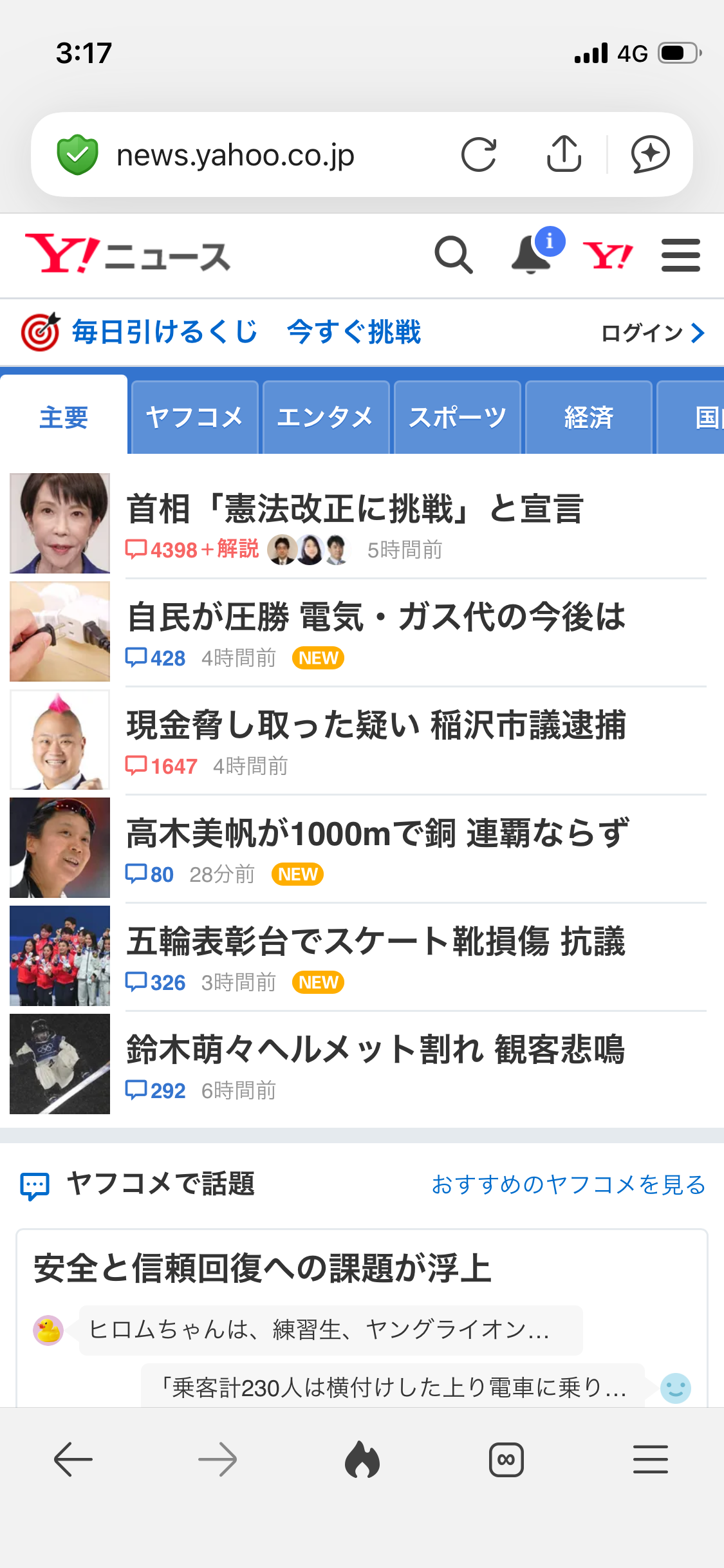The width and height of the screenshot is (724, 1568).
Task: Switch to the ヤフコメ tab
Action: point(194,417)
